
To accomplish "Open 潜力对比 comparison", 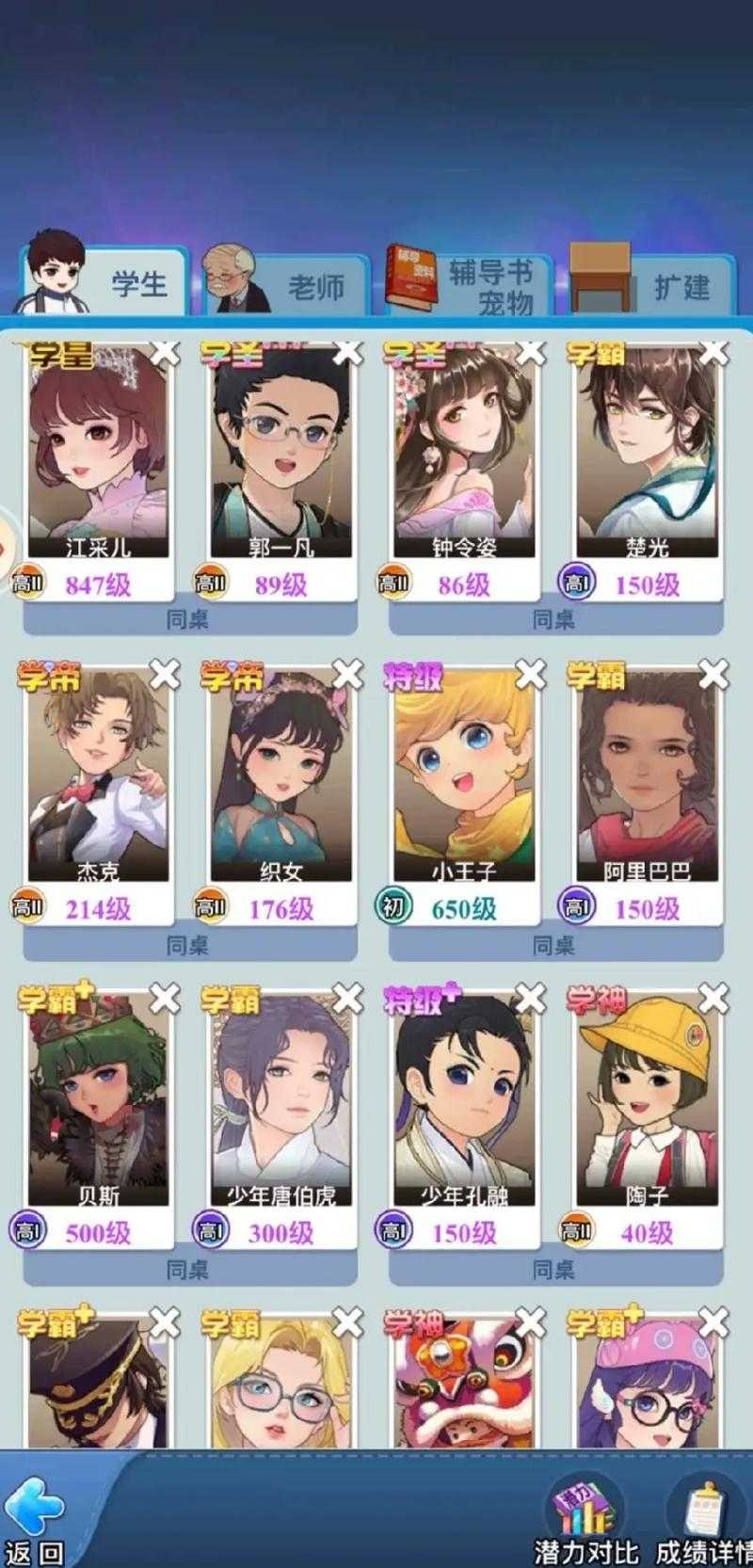I will coord(585,1519).
